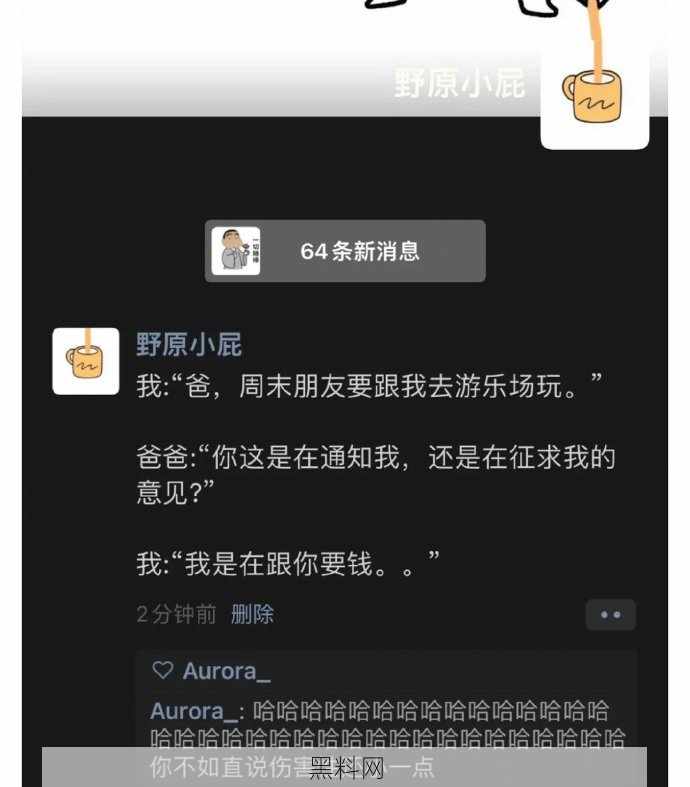This screenshot has height=787, width=690.
Task: Open the 64条新消息 notification banner
Action: (x=345, y=251)
